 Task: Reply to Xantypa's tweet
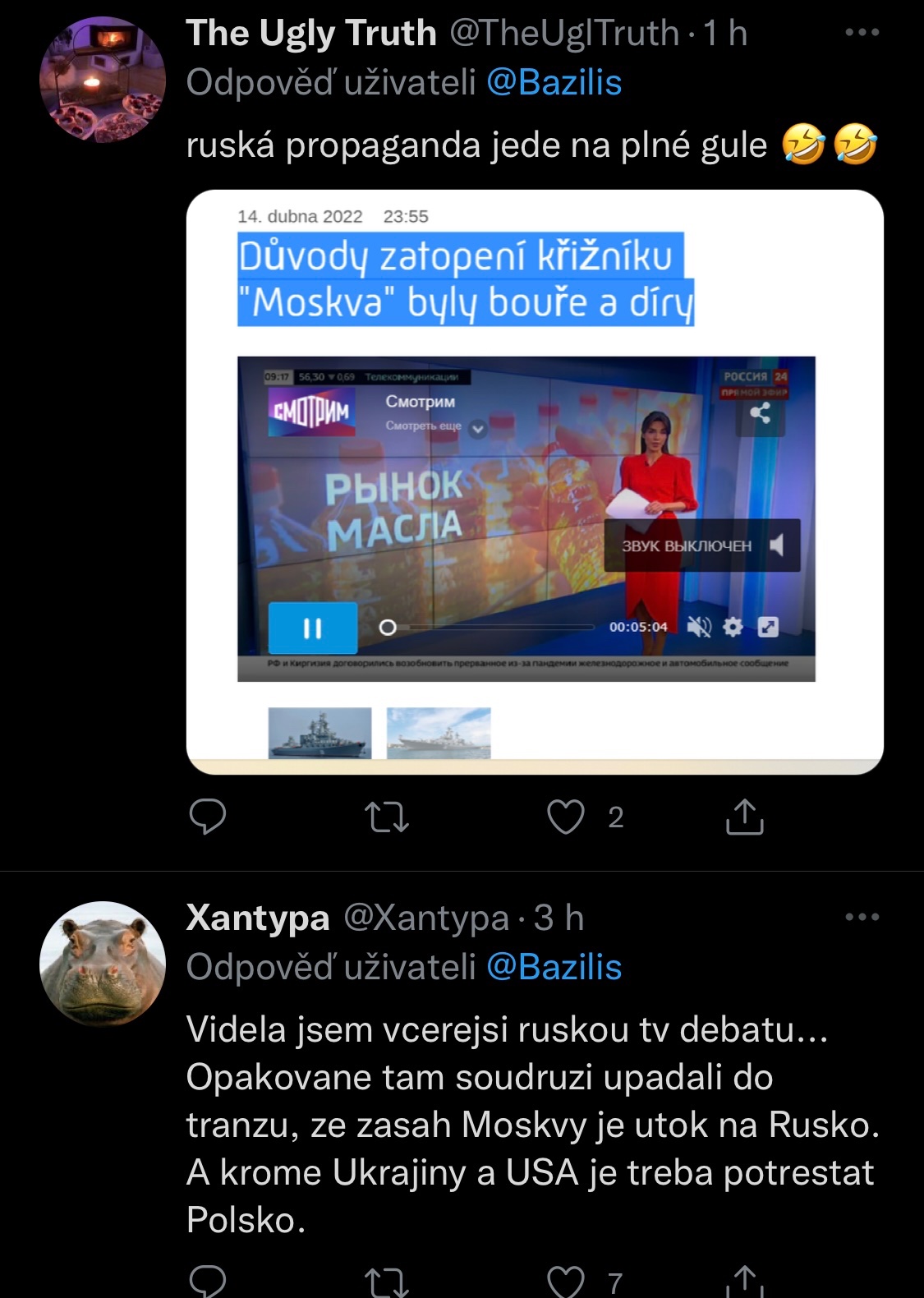pos(207,1282)
